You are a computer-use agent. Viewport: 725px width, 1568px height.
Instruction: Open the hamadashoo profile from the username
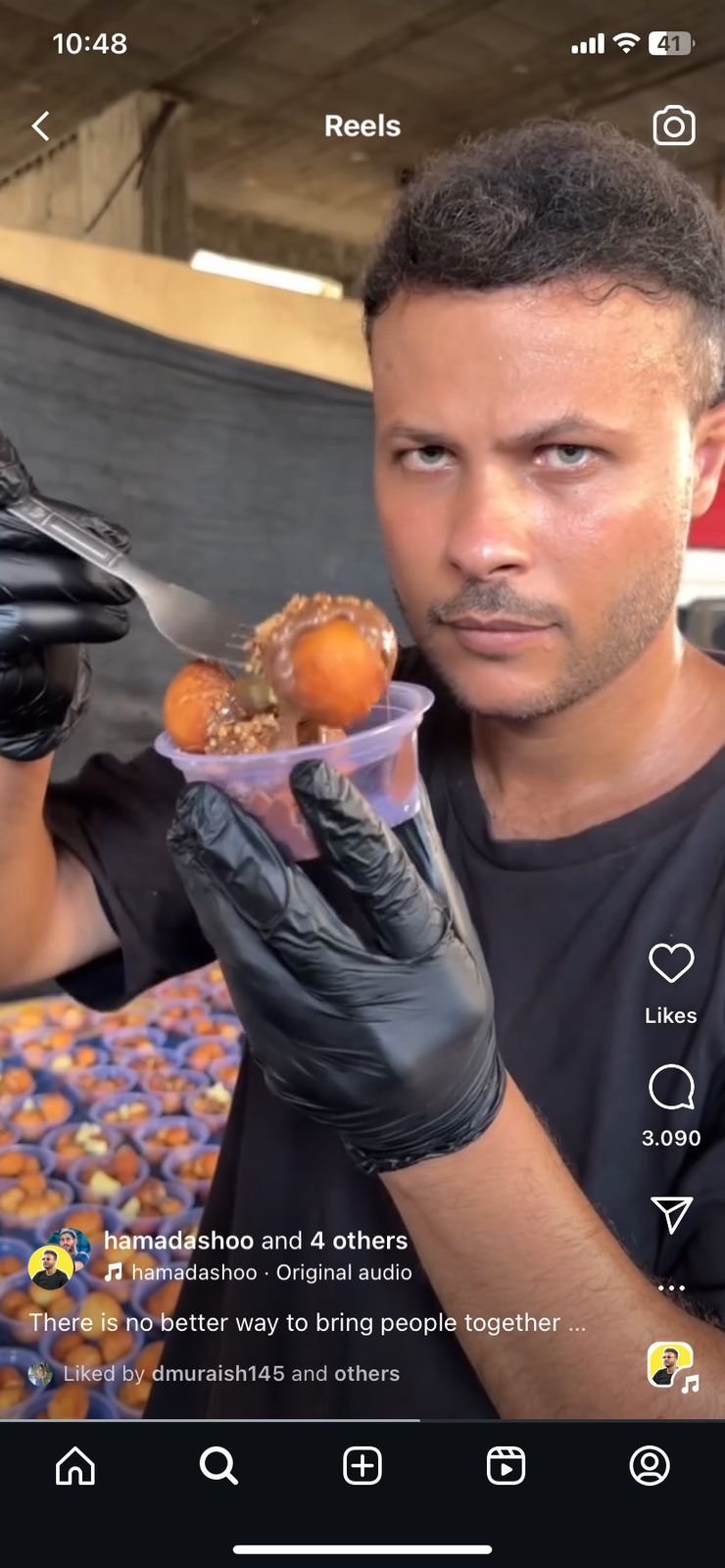coord(178,1241)
